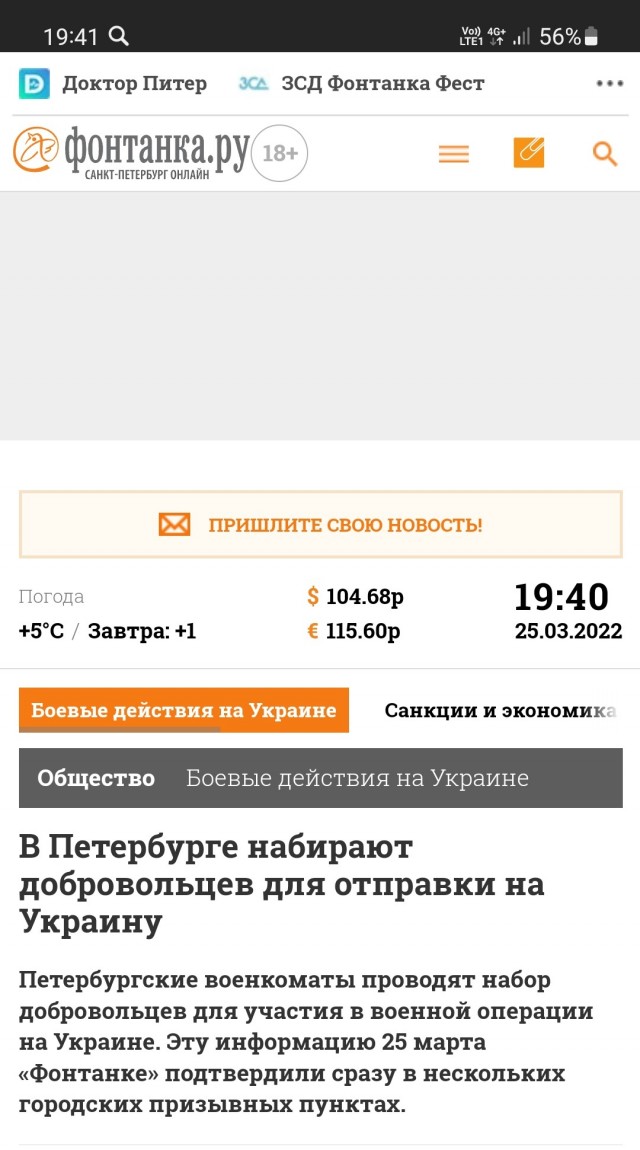Open the weather Погода widget

(107, 614)
